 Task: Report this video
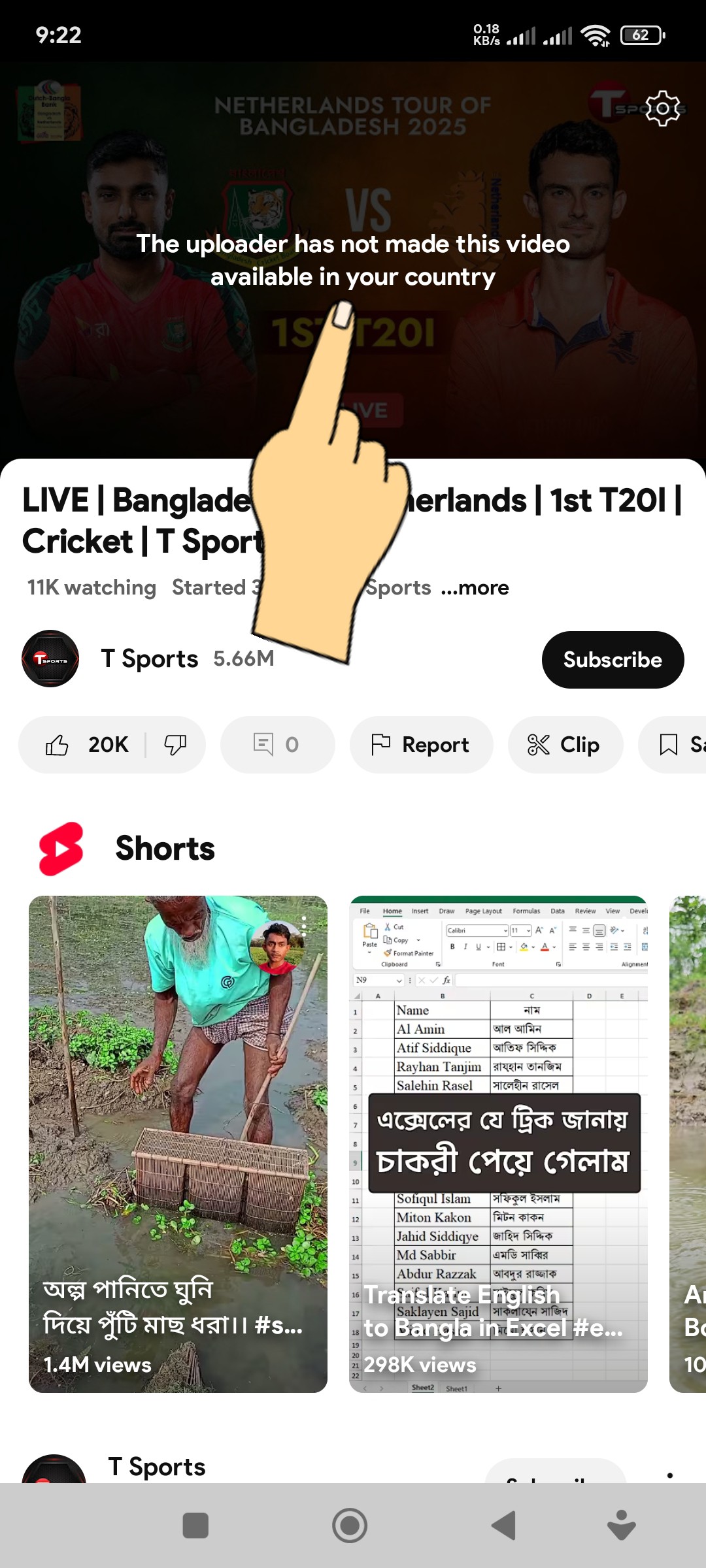pos(421,745)
